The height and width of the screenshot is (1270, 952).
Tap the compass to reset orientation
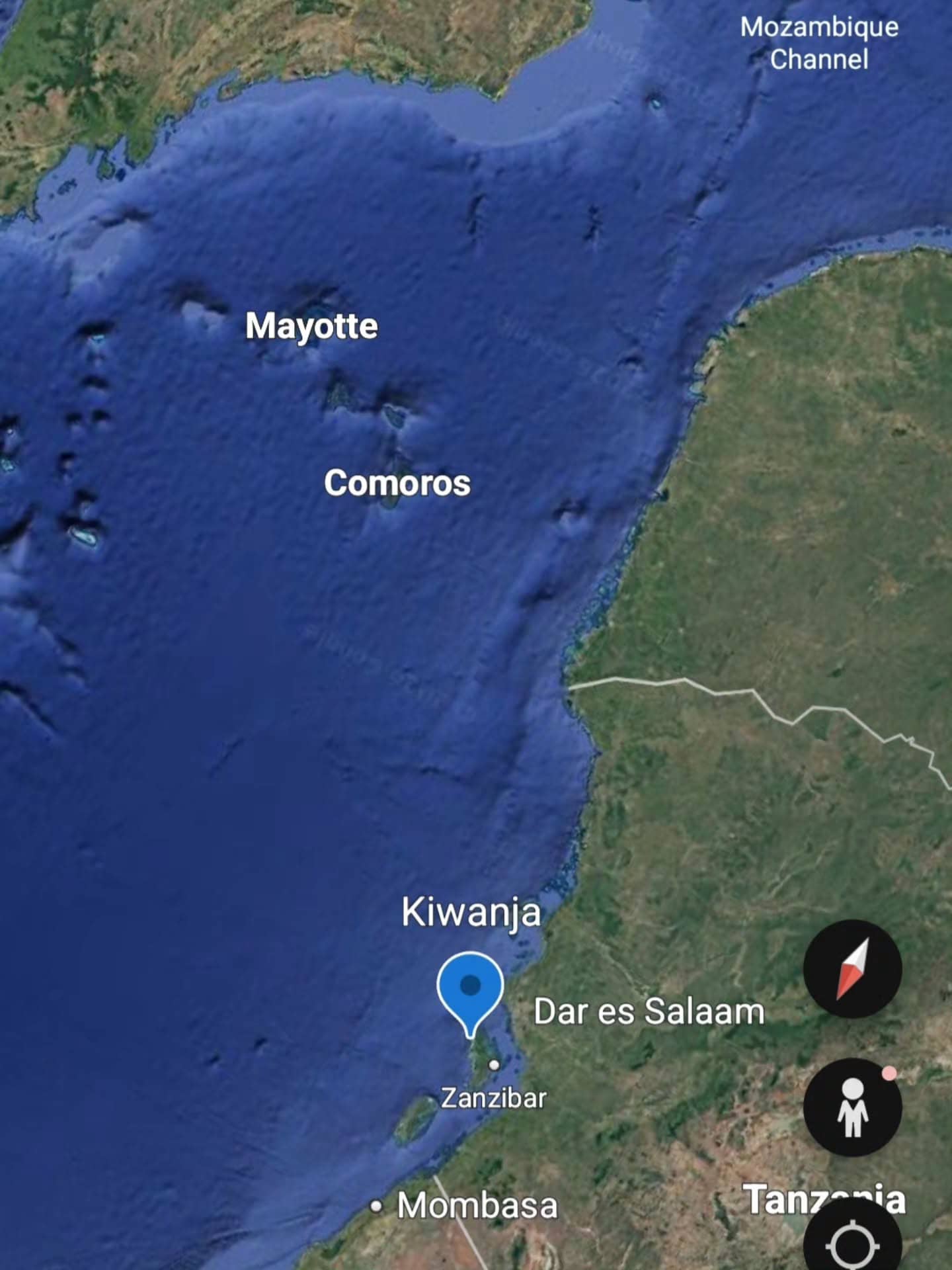[852, 968]
